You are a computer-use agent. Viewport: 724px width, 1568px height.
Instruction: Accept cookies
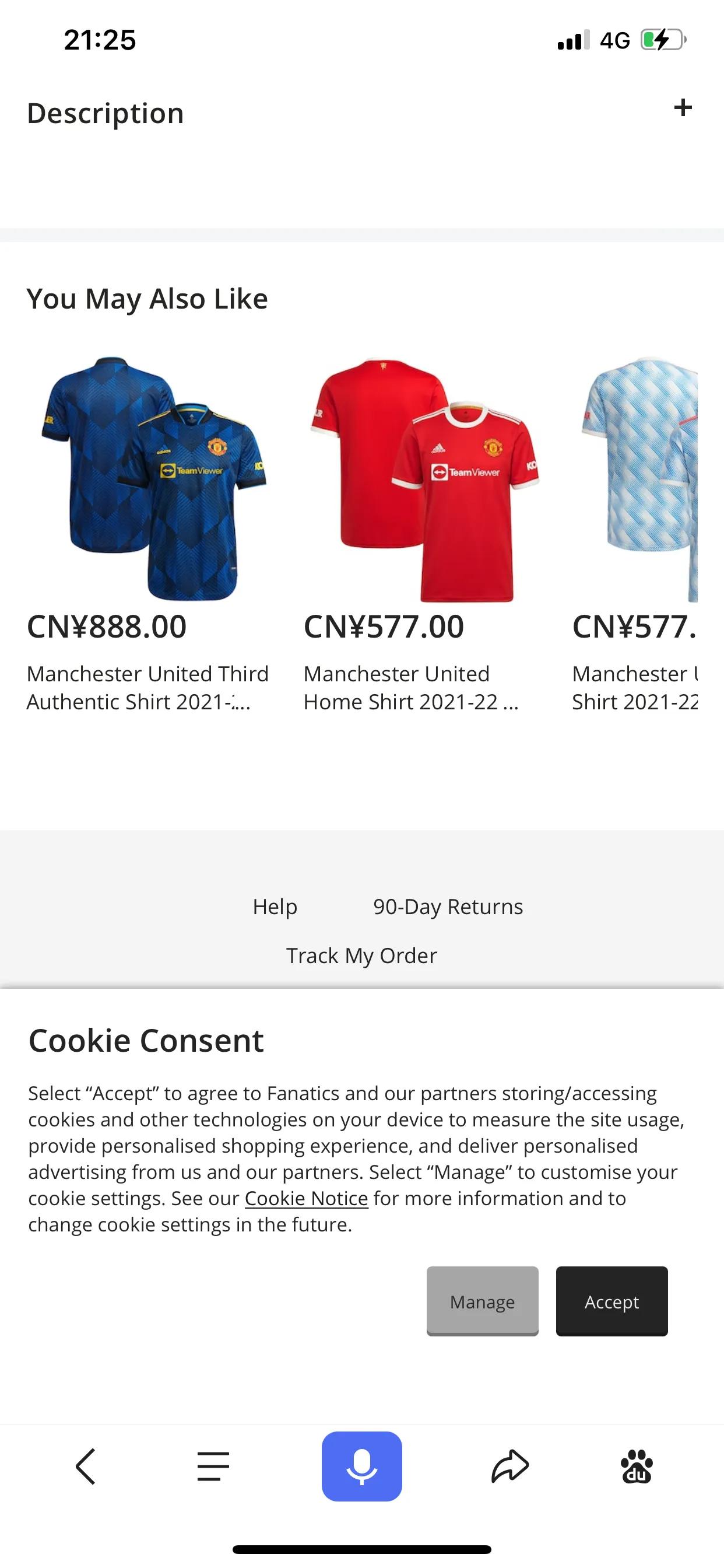(x=611, y=1301)
